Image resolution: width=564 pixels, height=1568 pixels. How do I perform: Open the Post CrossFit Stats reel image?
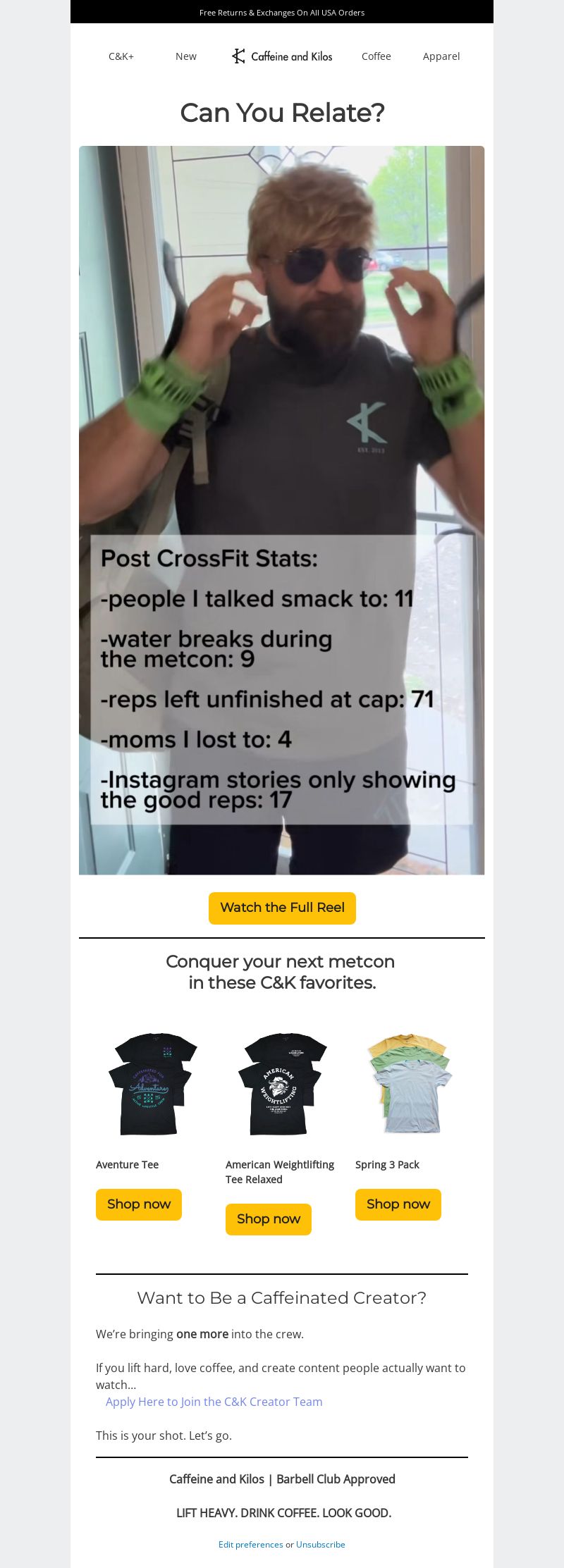282,510
